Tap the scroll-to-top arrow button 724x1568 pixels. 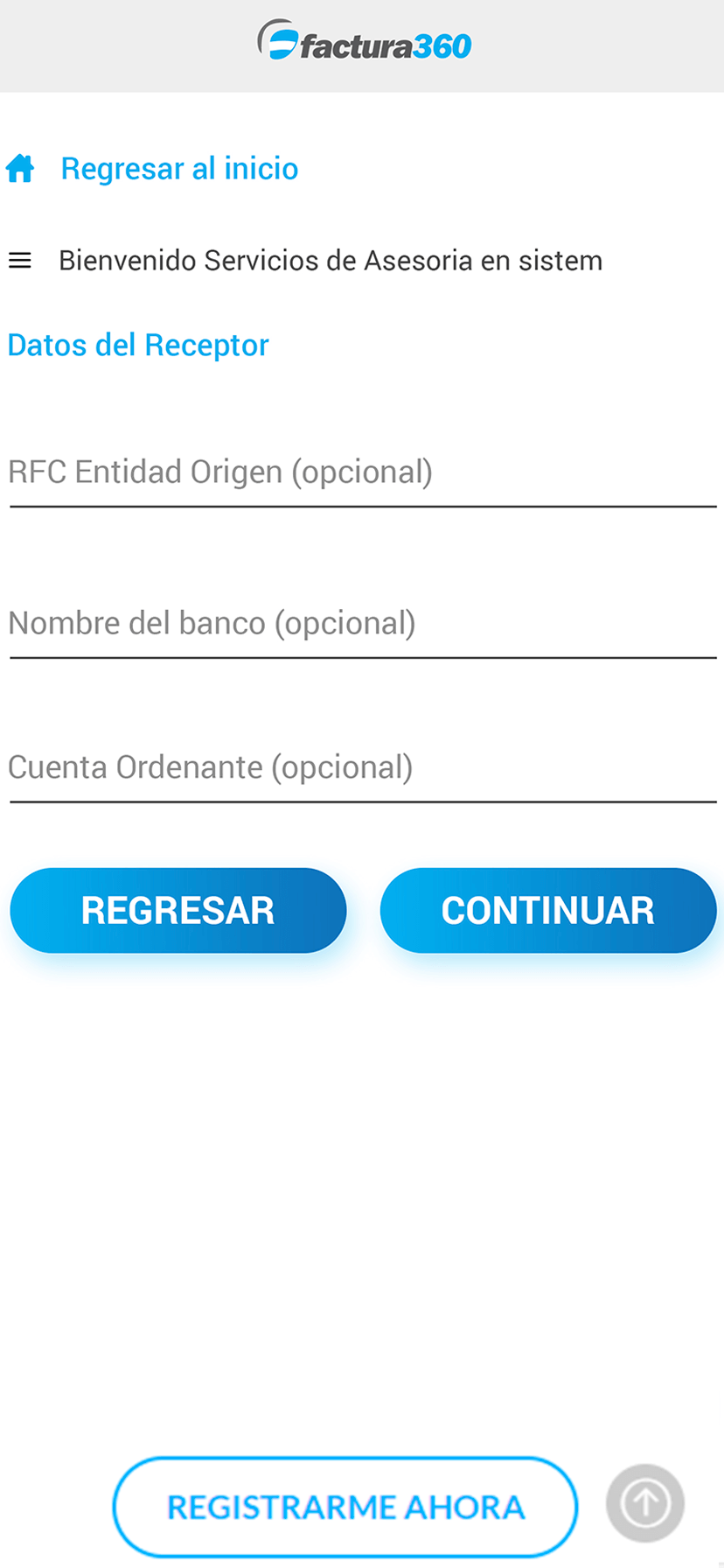coord(645,1503)
